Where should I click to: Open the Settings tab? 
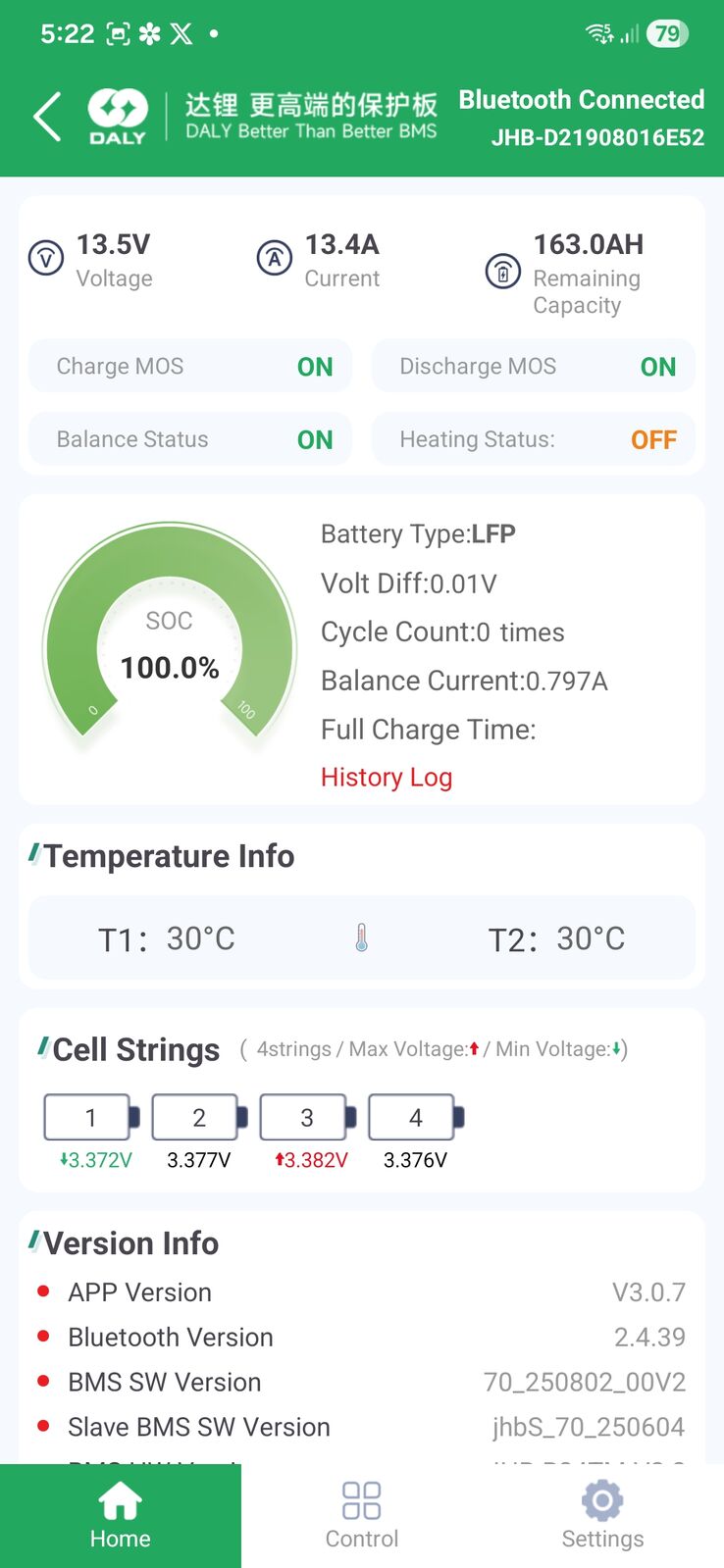click(602, 1516)
